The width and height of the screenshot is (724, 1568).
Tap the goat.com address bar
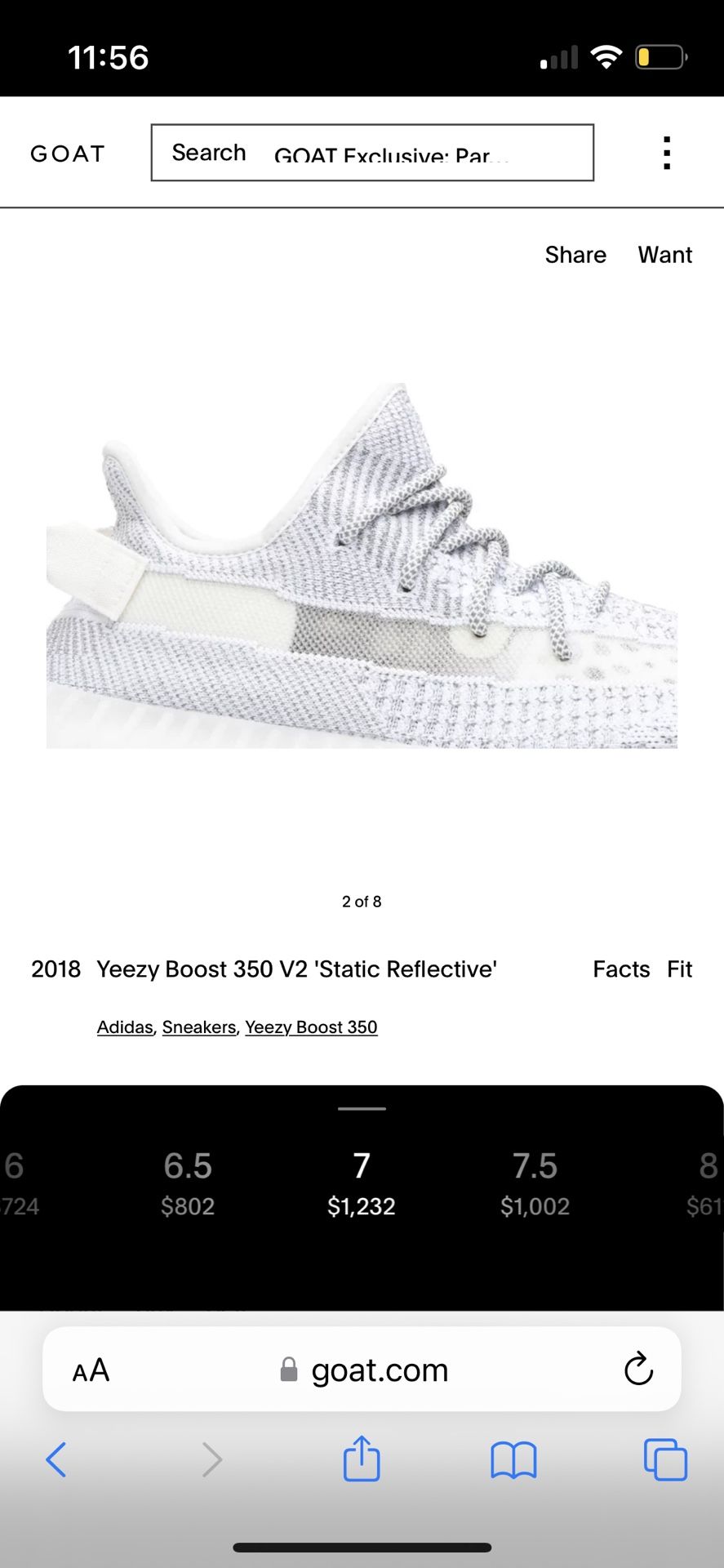380,1370
